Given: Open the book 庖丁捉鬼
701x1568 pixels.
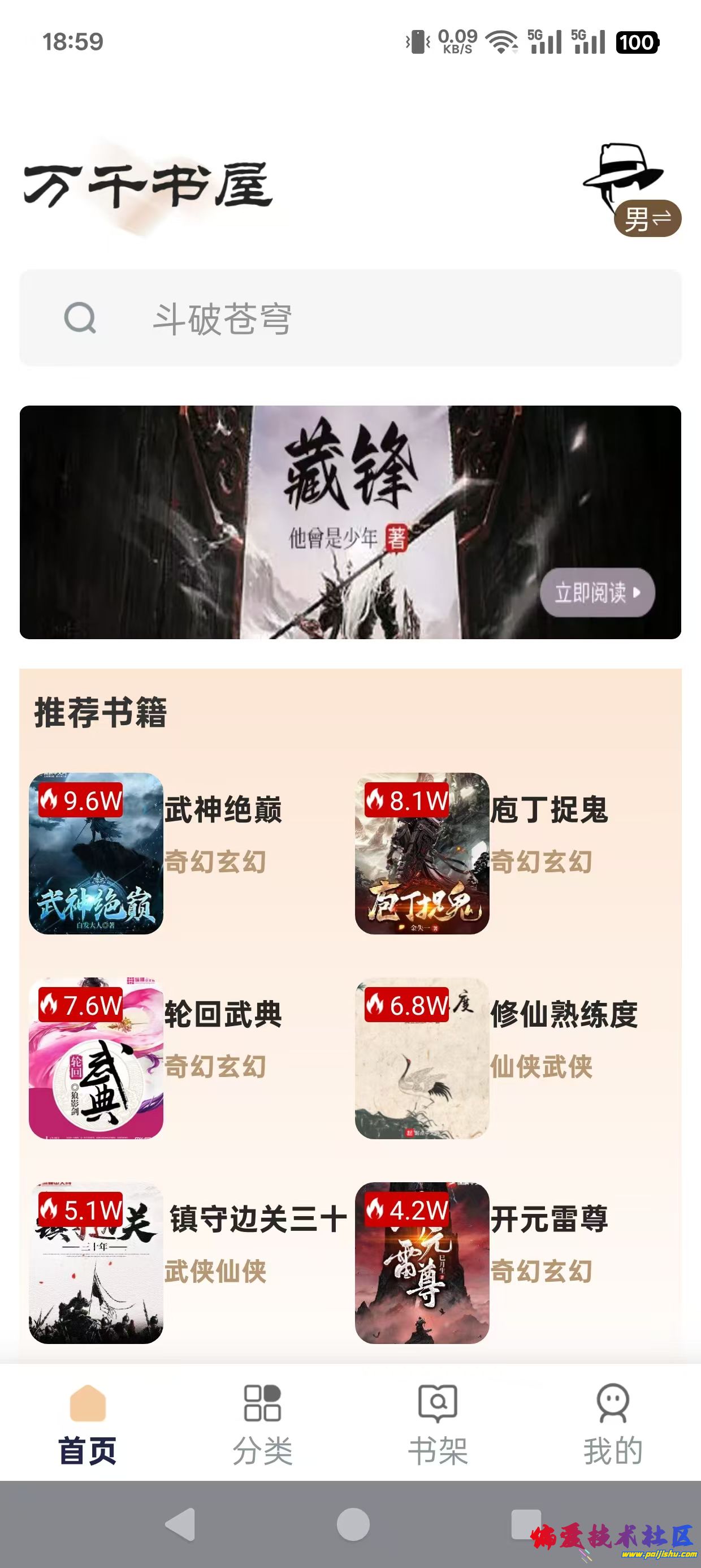Looking at the screenshot, I should pyautogui.click(x=422, y=853).
